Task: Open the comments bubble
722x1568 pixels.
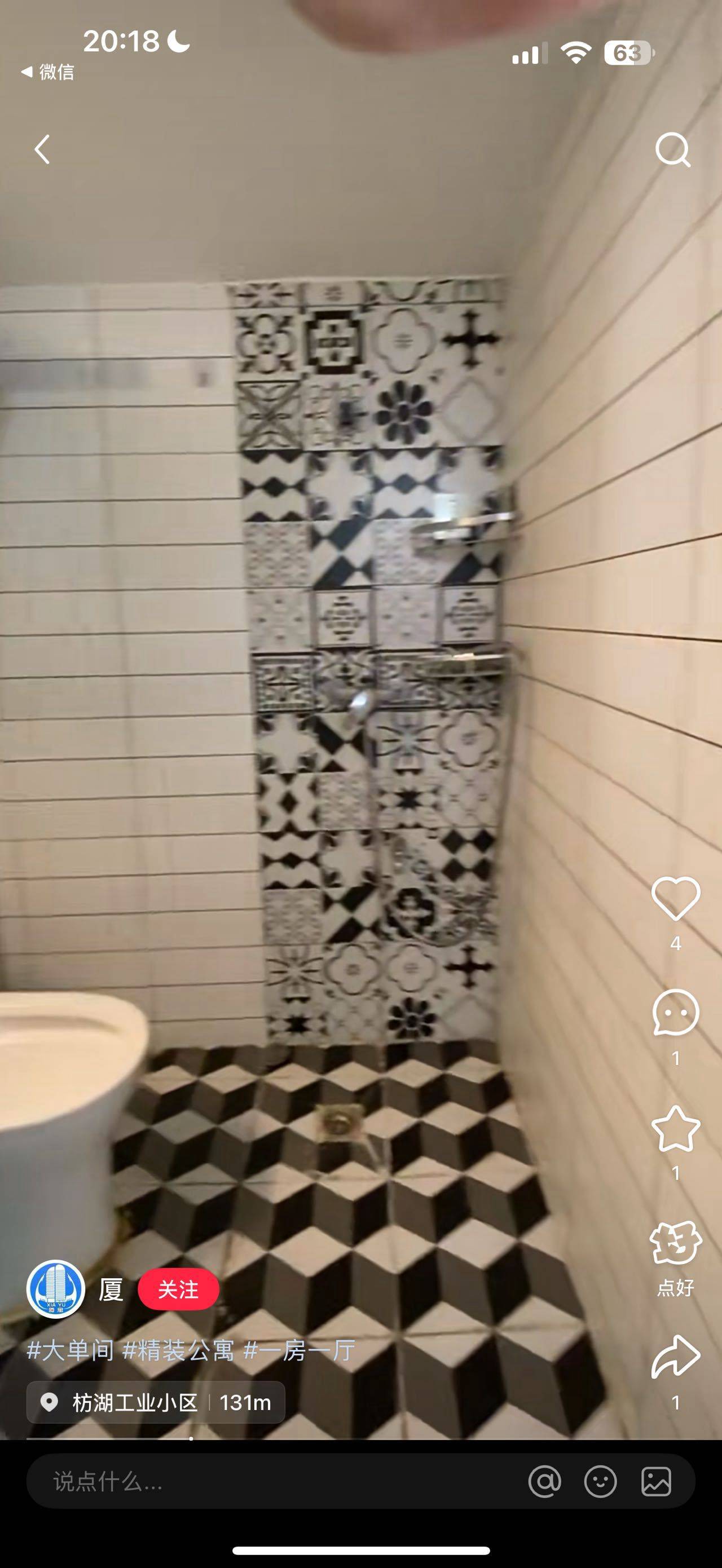Action: click(x=675, y=1013)
